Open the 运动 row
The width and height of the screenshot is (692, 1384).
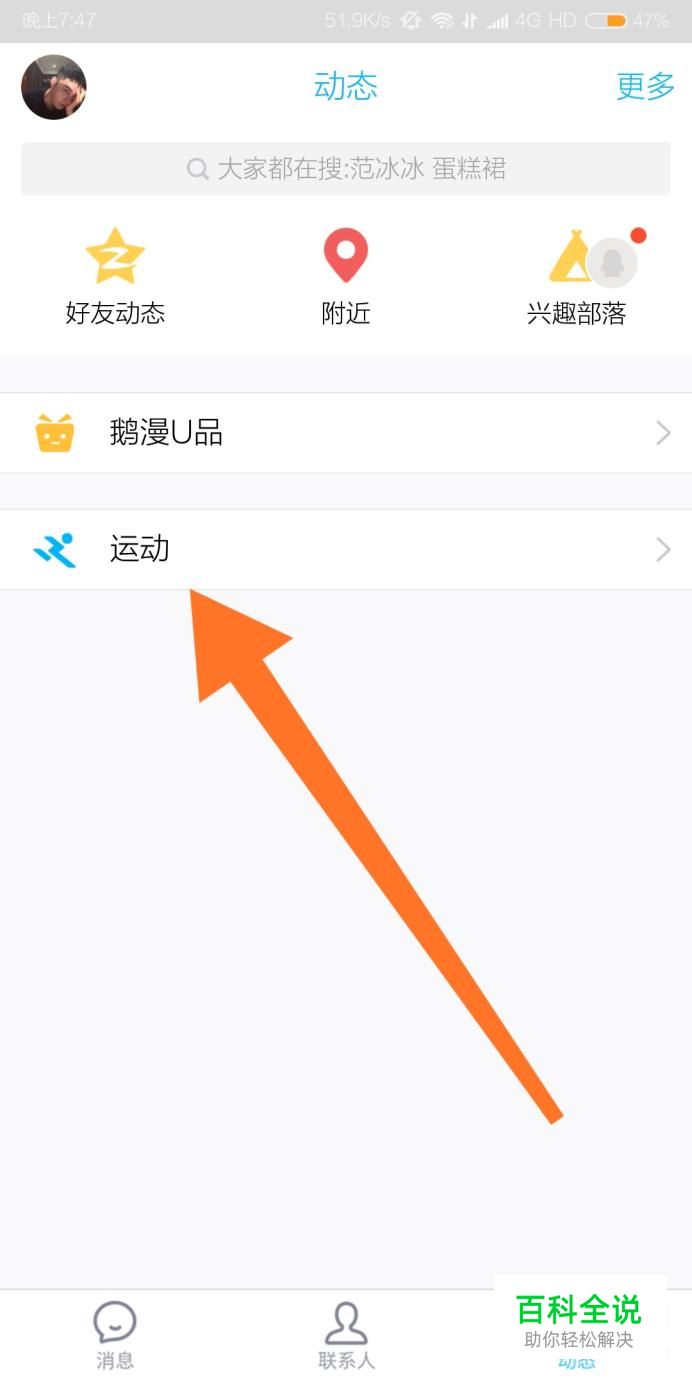pyautogui.click(x=346, y=549)
